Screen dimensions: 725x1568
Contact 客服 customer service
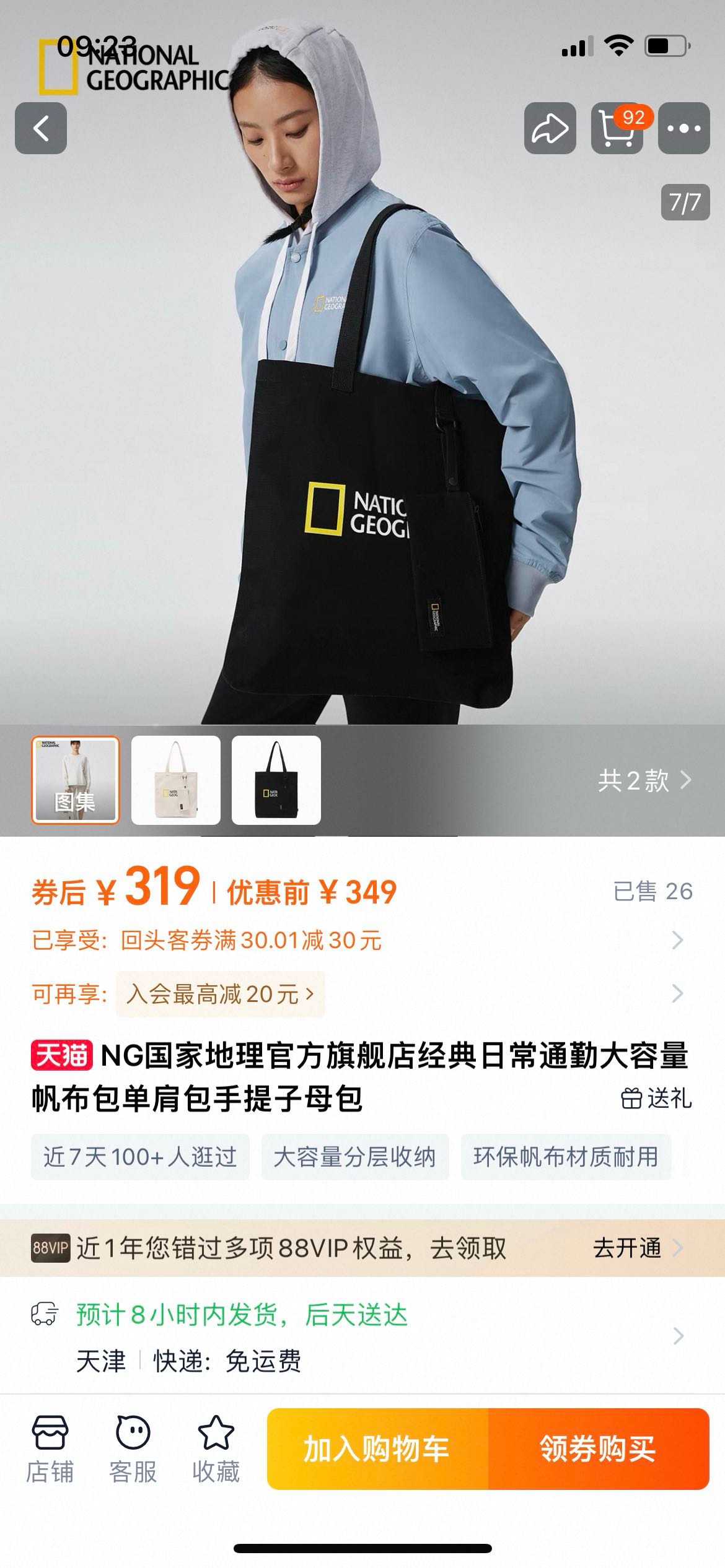(x=133, y=1449)
